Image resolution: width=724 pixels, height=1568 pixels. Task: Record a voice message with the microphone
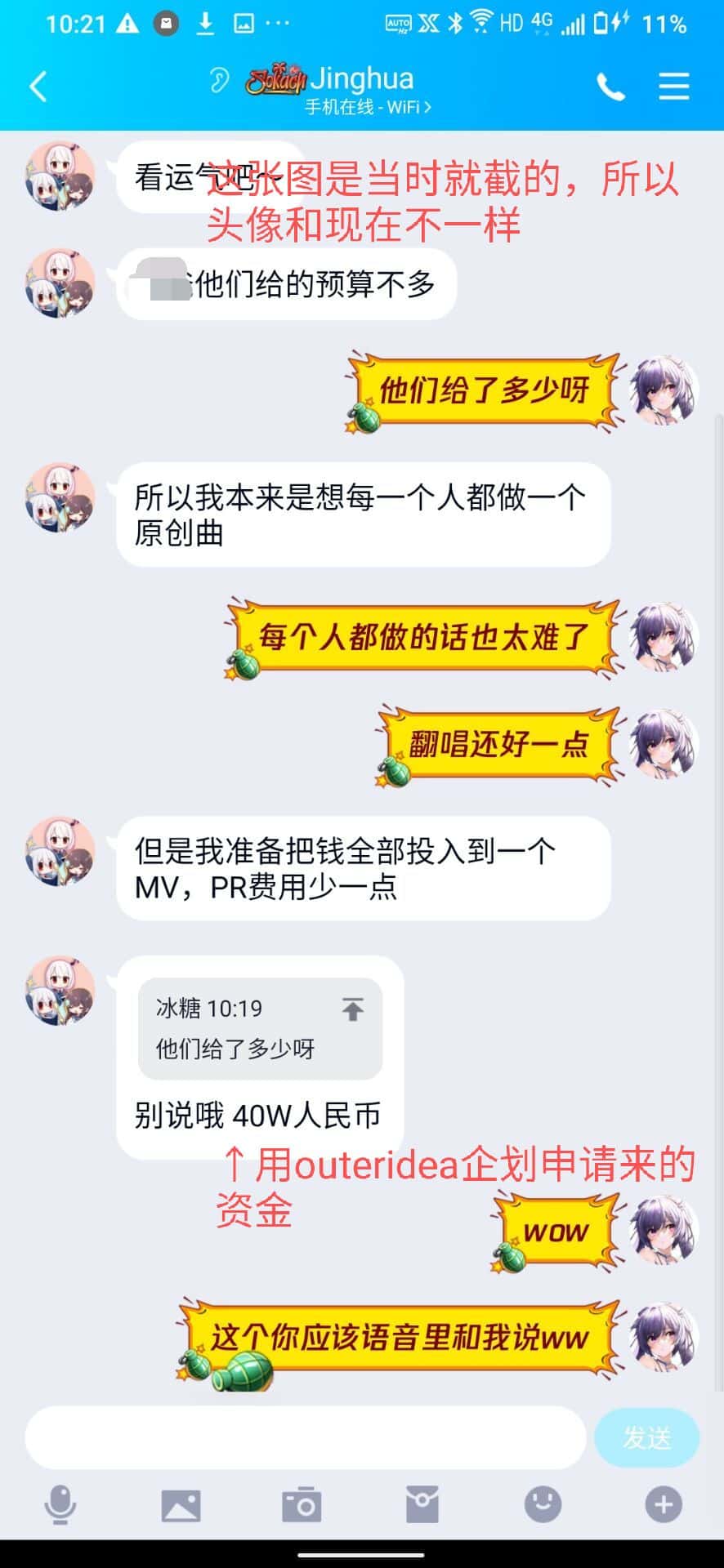60,1504
